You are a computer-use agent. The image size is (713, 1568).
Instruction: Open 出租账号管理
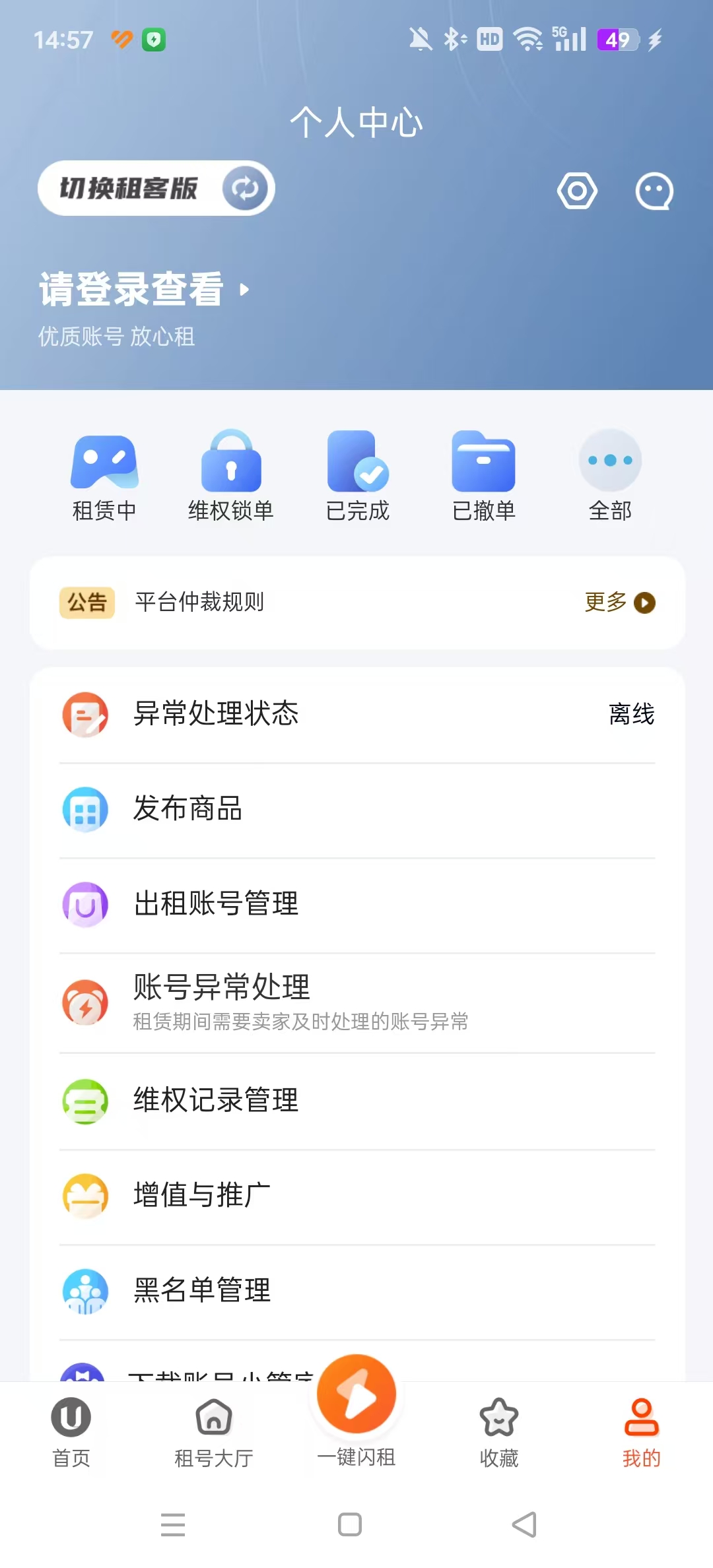point(356,904)
